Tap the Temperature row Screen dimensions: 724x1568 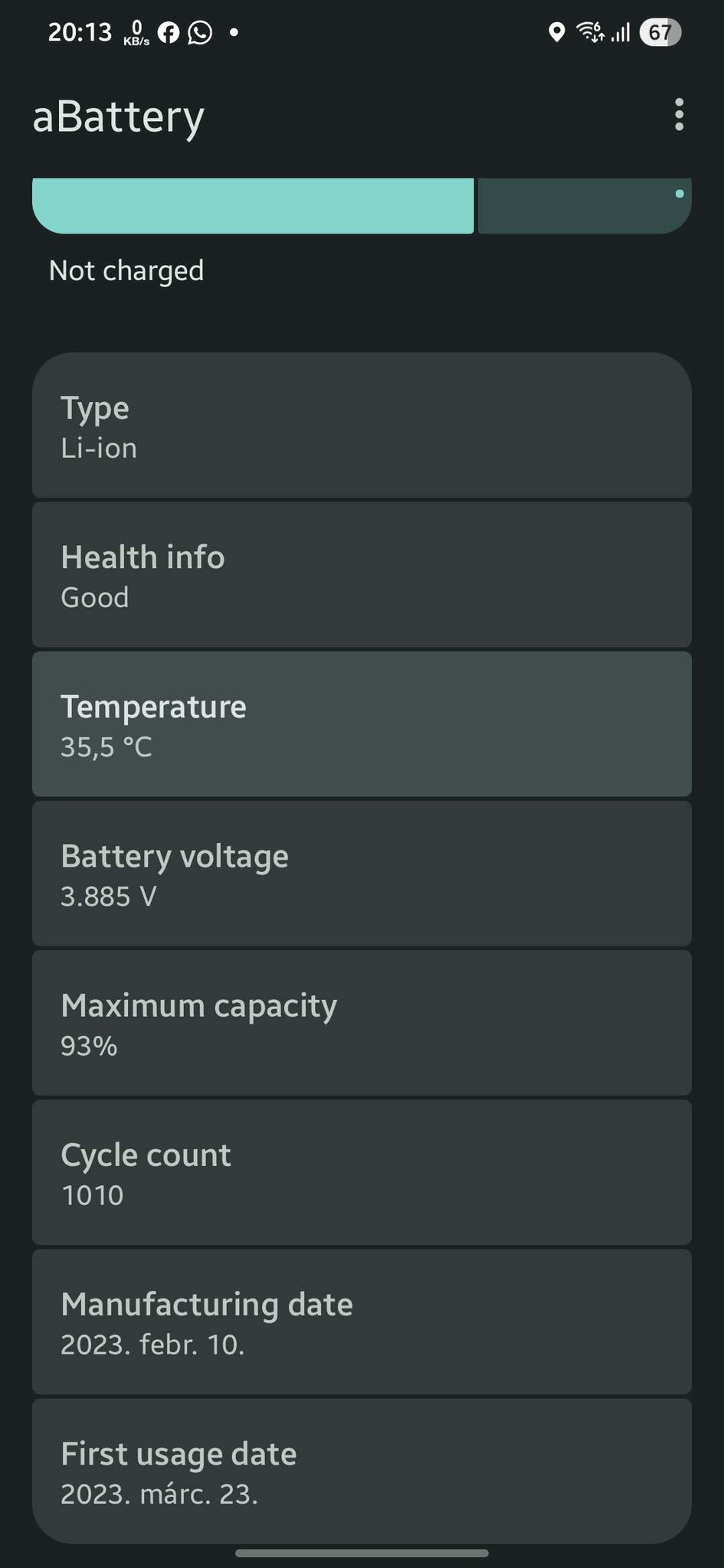point(362,724)
